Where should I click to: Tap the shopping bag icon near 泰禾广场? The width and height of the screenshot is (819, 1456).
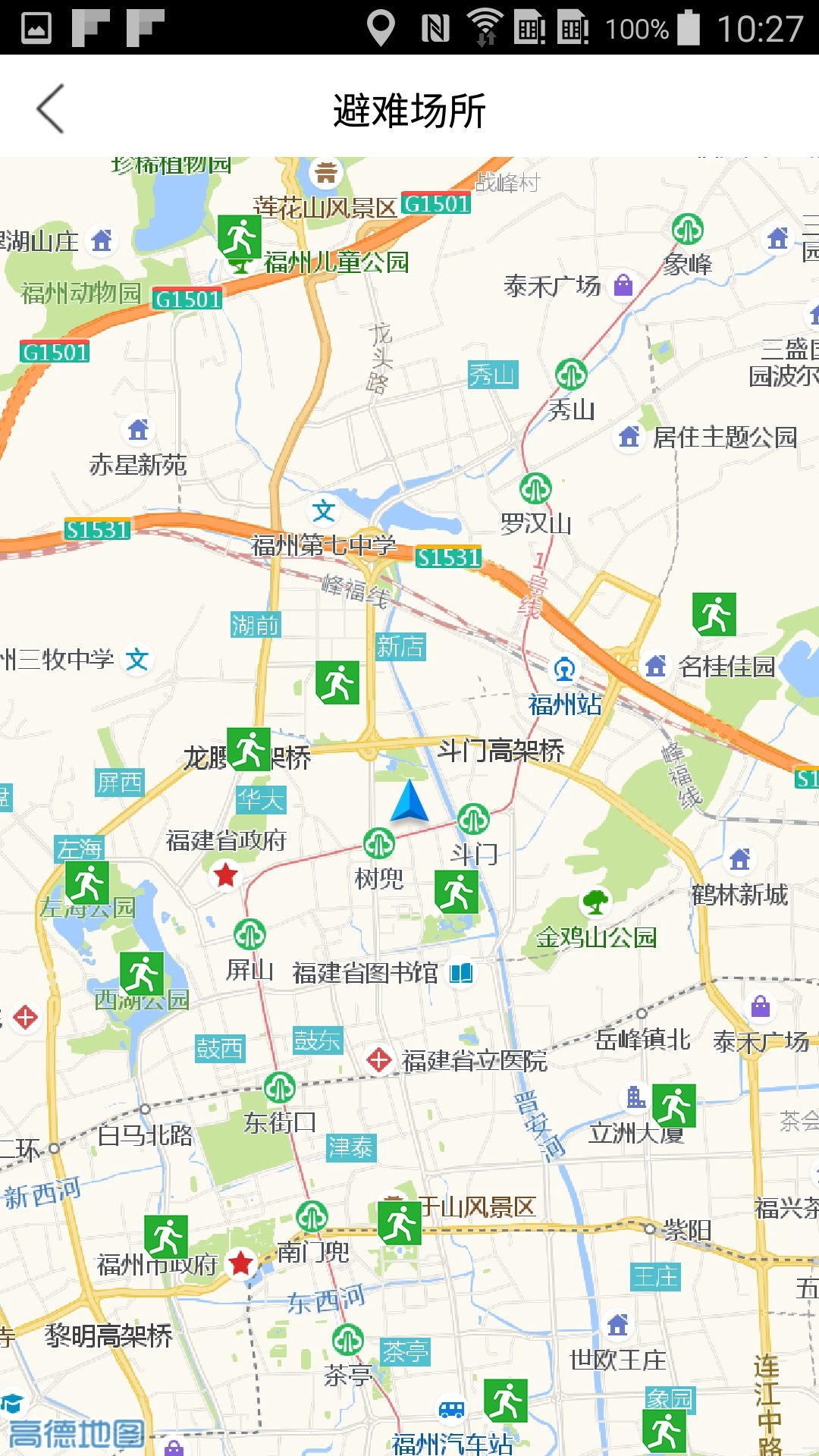(622, 283)
